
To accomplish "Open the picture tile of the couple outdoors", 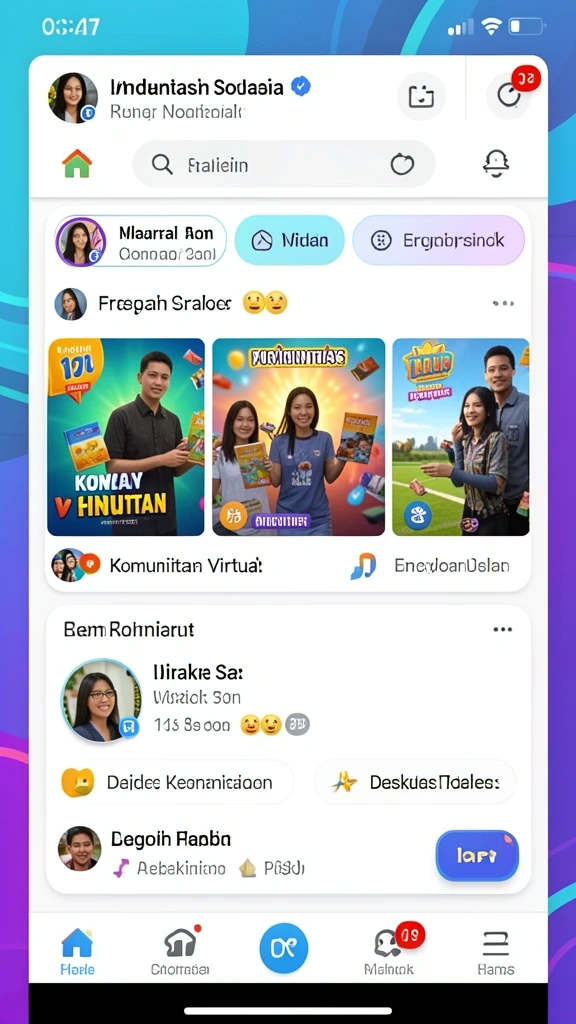I will [460, 437].
